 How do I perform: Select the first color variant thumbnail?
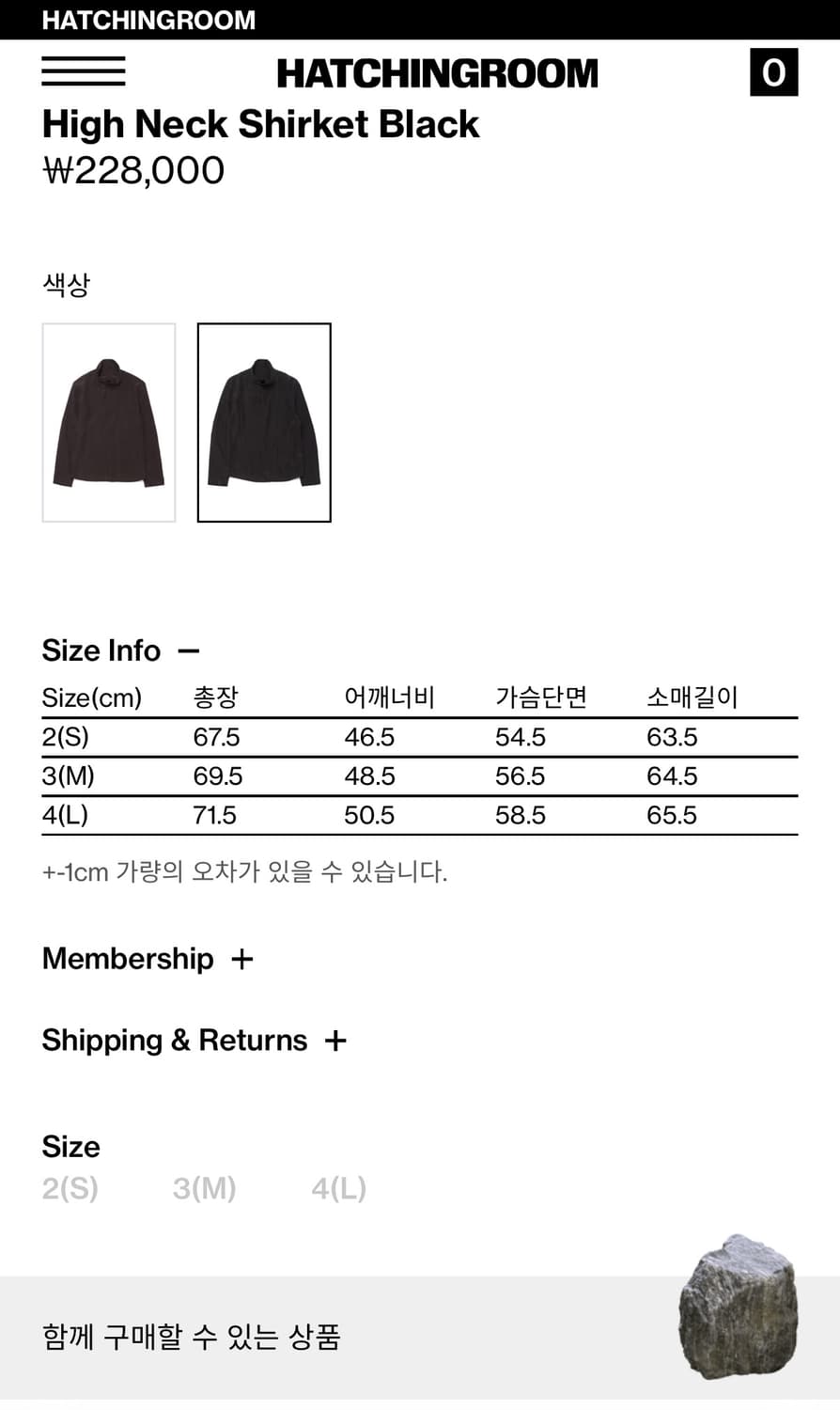pyautogui.click(x=108, y=421)
